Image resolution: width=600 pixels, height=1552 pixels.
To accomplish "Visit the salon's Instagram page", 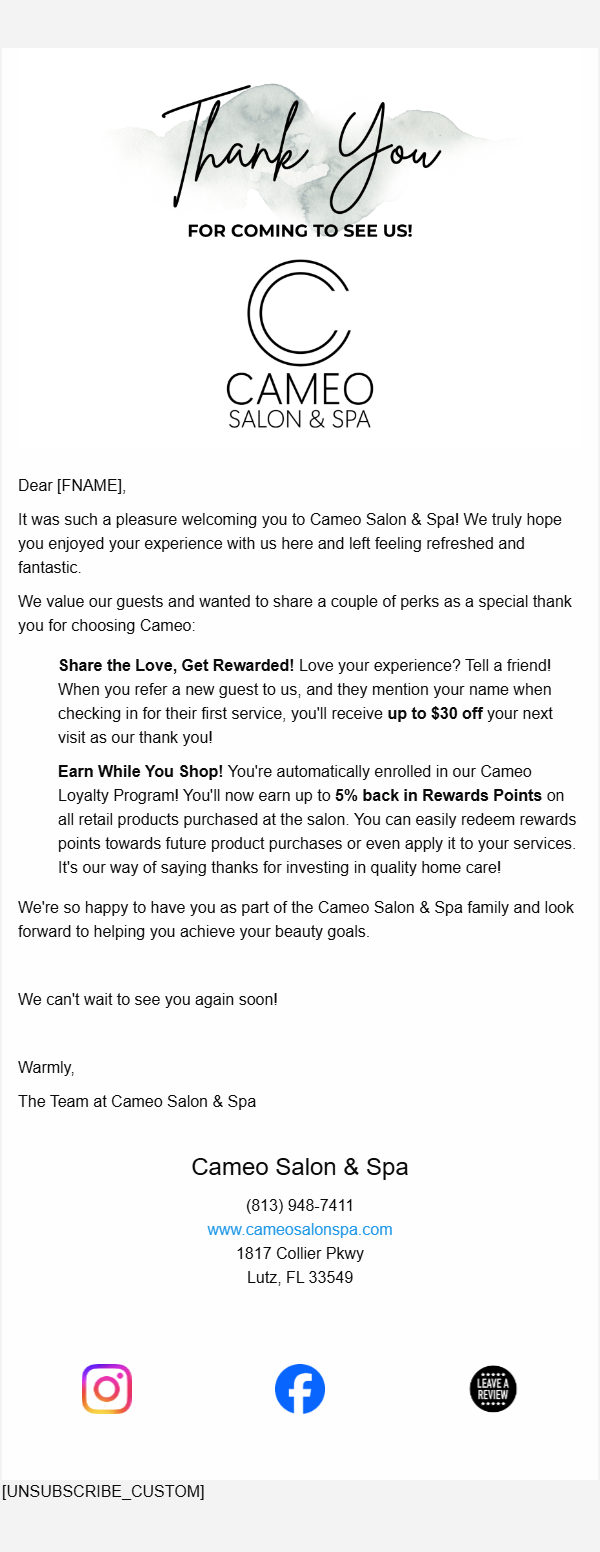I will click(x=107, y=1389).
